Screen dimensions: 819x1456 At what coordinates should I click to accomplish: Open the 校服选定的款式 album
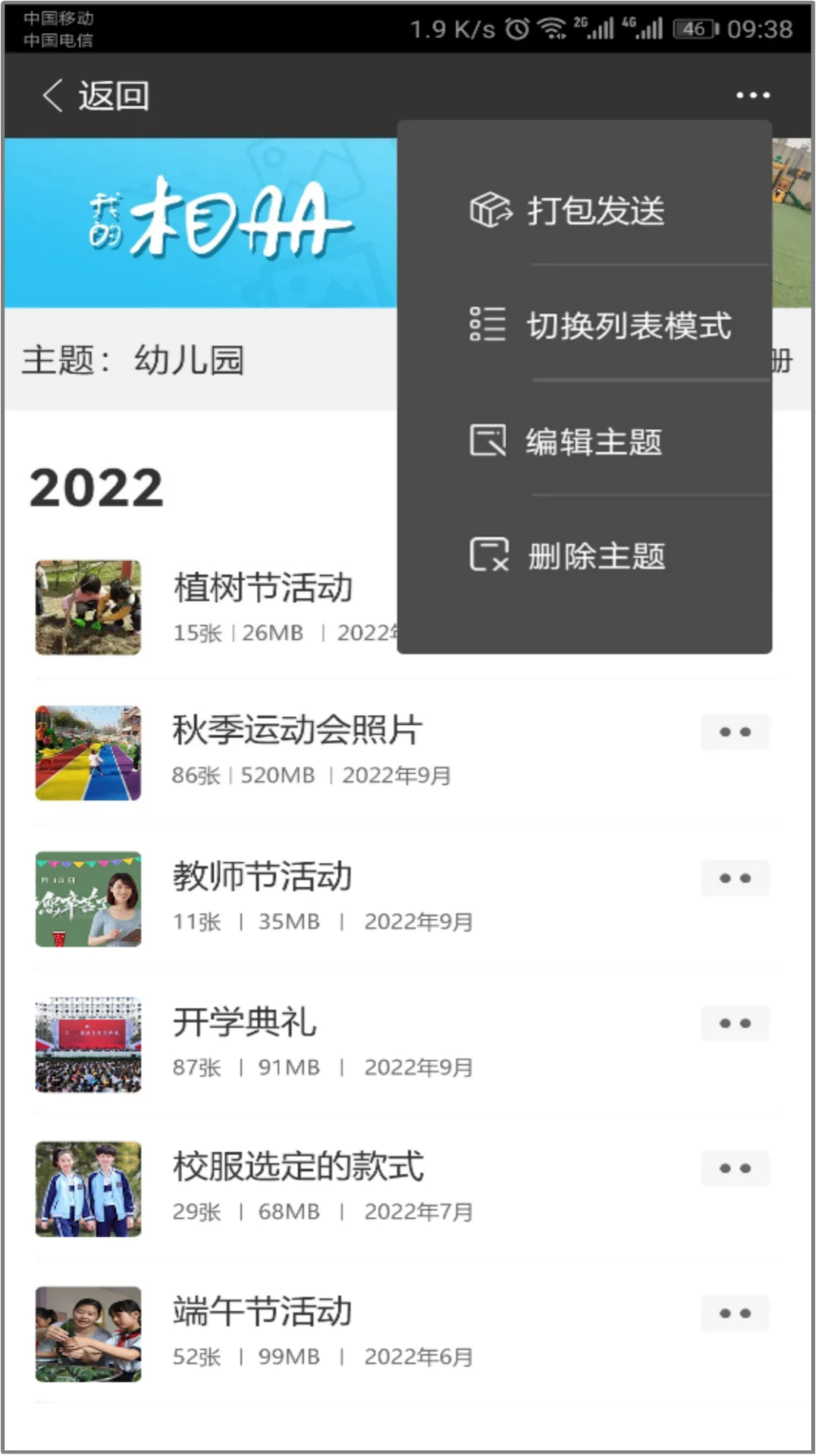[297, 1167]
